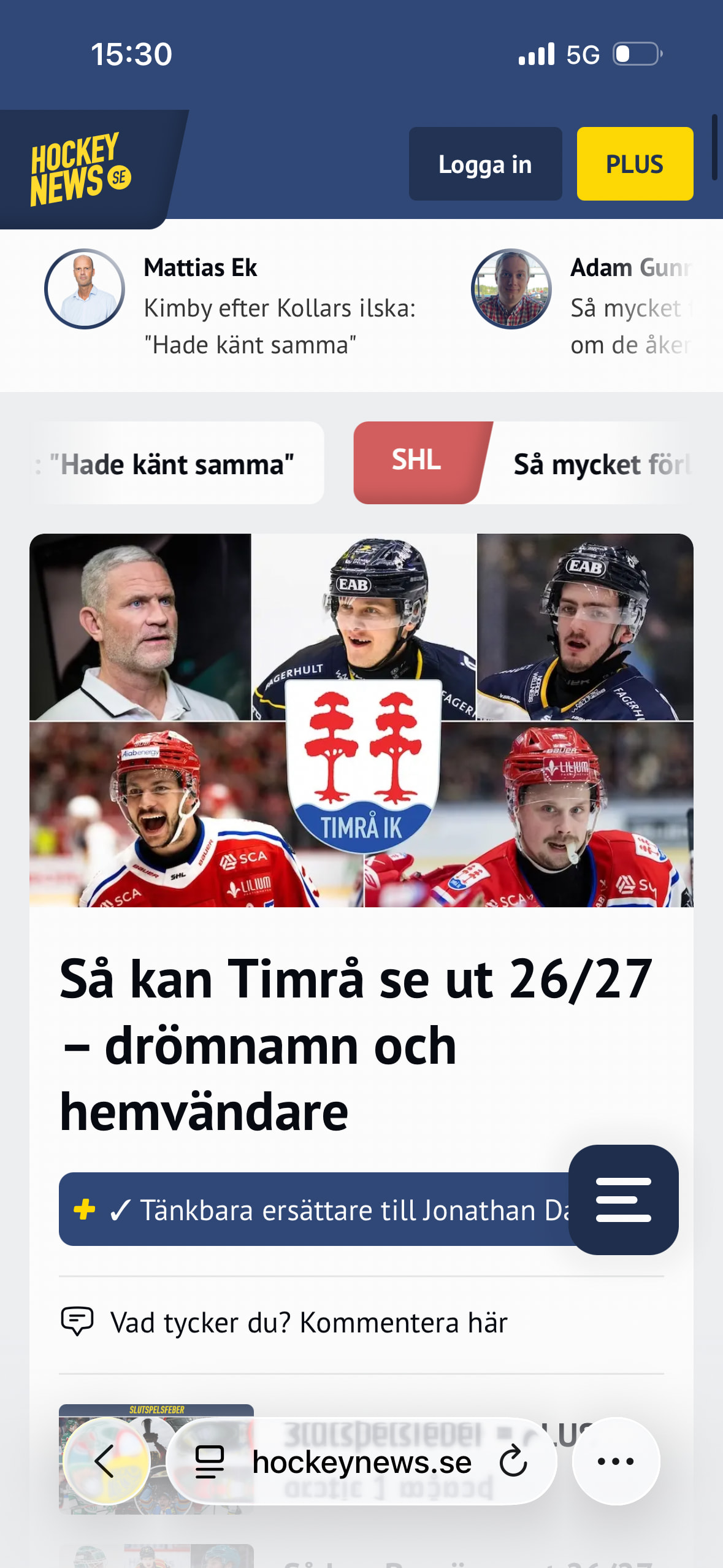Read "Så kan Timrå se ut 26/27" article
Viewport: 723px width, 1568px height.
pyautogui.click(x=356, y=1044)
